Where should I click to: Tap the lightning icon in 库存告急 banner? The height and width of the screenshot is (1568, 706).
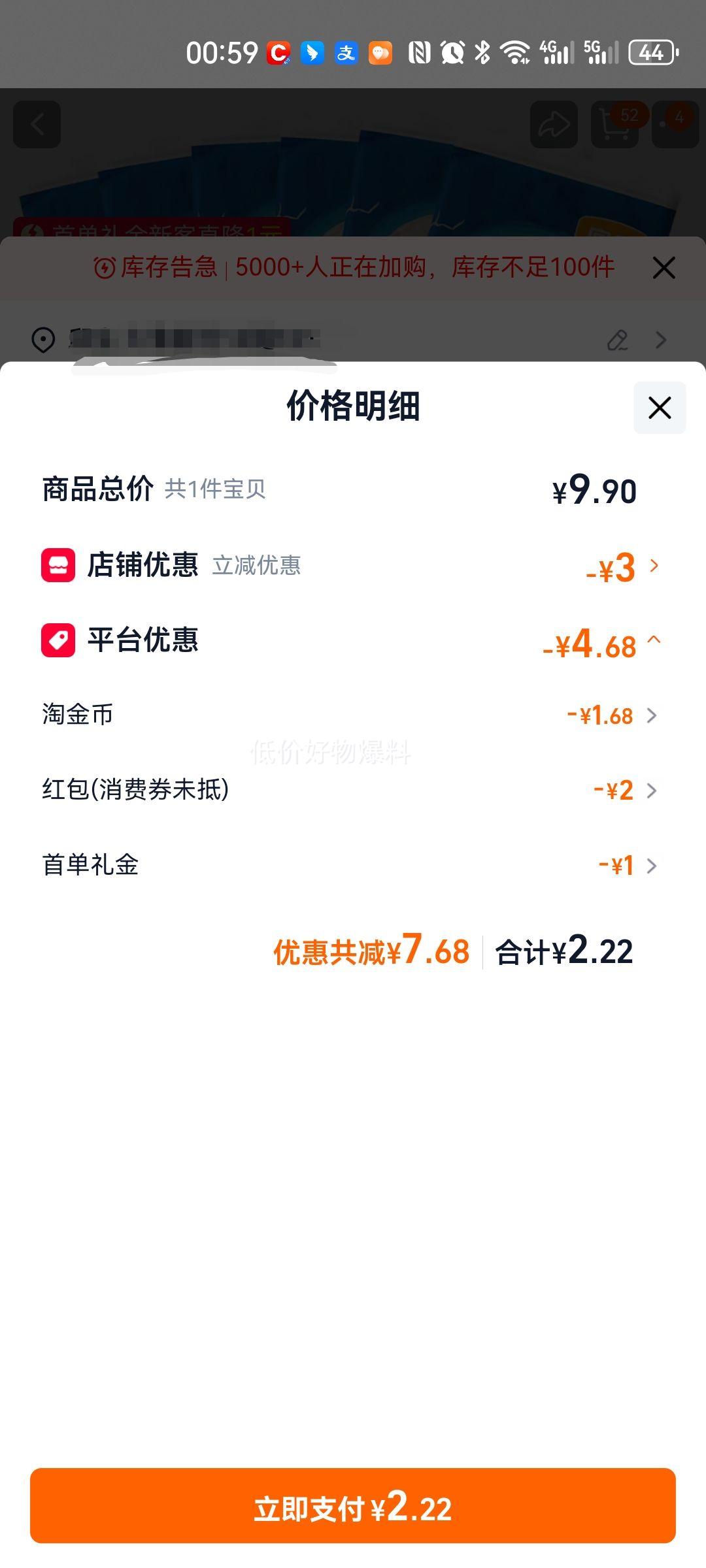coord(105,268)
